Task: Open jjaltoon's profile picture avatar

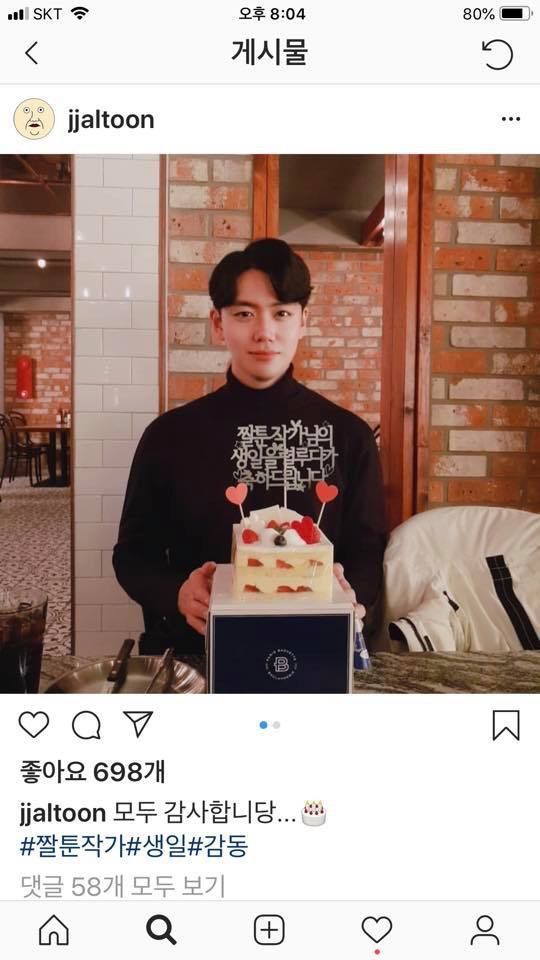Action: [x=34, y=119]
